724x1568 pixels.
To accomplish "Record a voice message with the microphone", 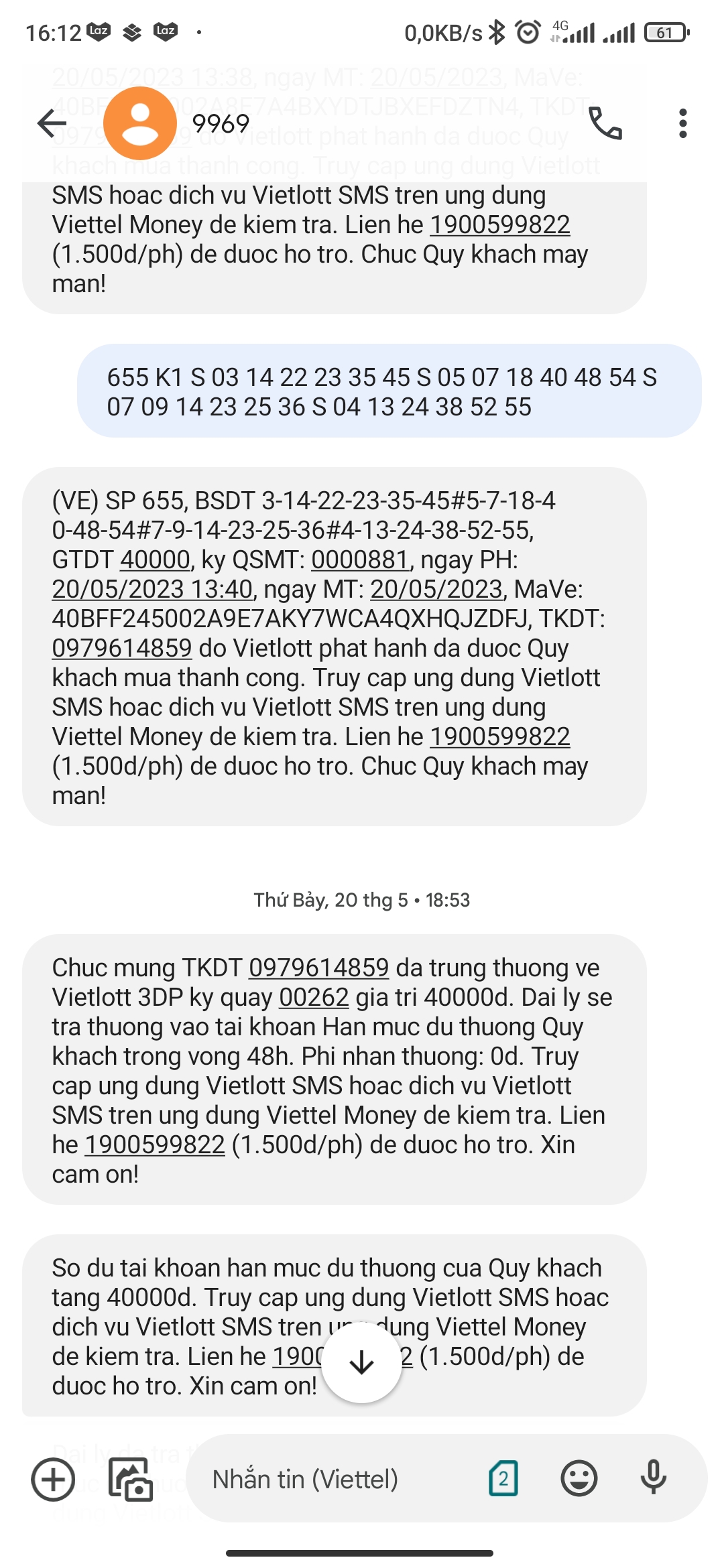I will (x=653, y=1479).
